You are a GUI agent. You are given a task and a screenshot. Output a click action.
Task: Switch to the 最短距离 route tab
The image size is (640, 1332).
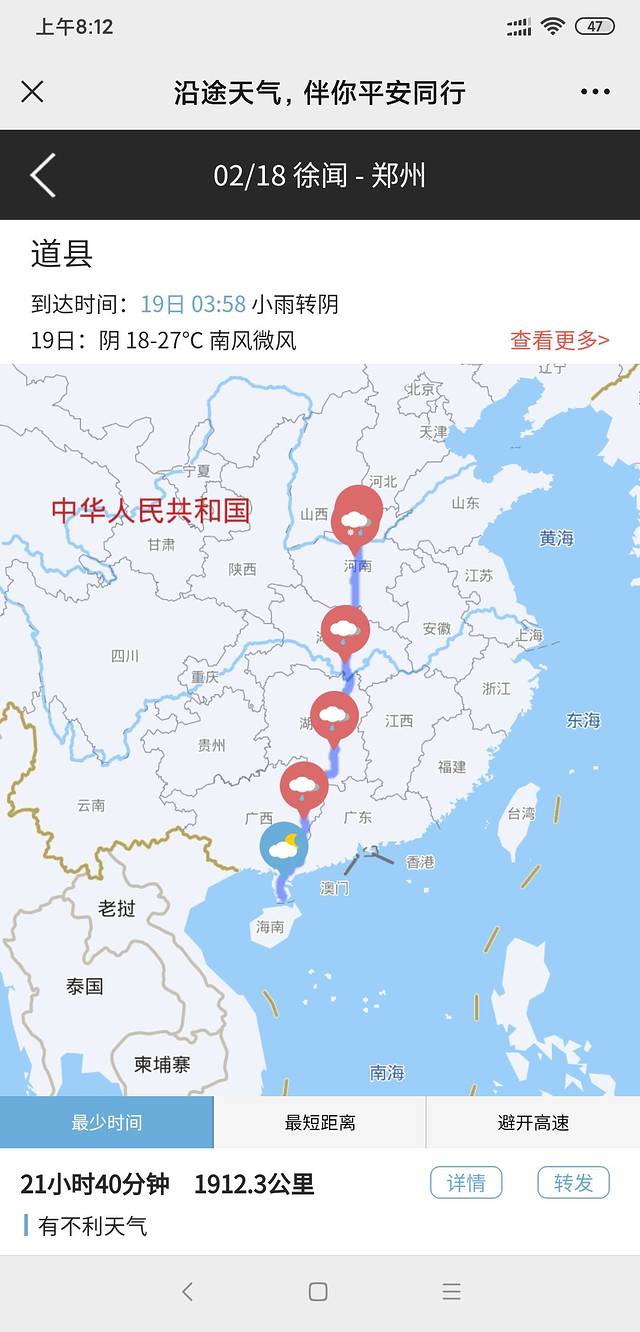(x=320, y=1122)
